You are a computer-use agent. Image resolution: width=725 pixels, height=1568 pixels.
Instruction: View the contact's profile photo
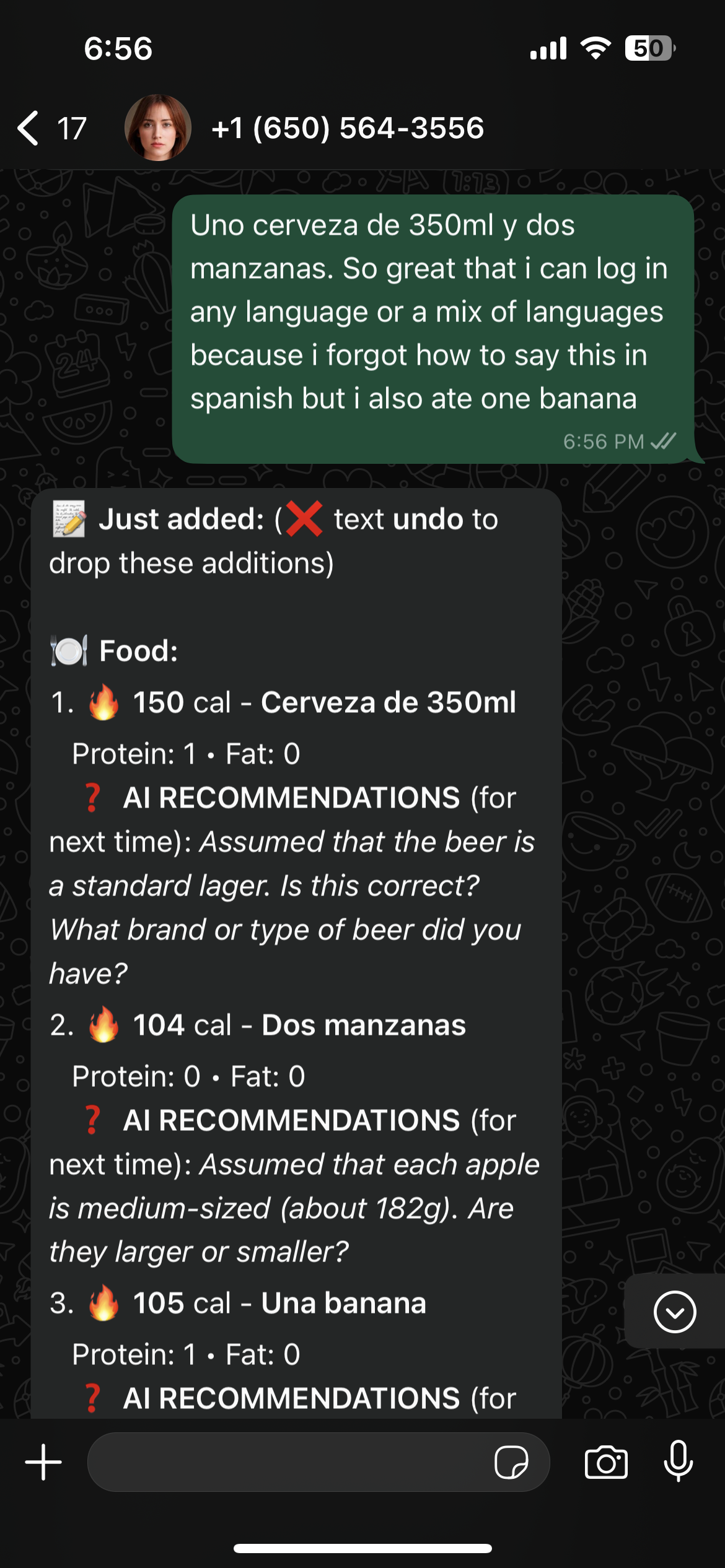157,128
